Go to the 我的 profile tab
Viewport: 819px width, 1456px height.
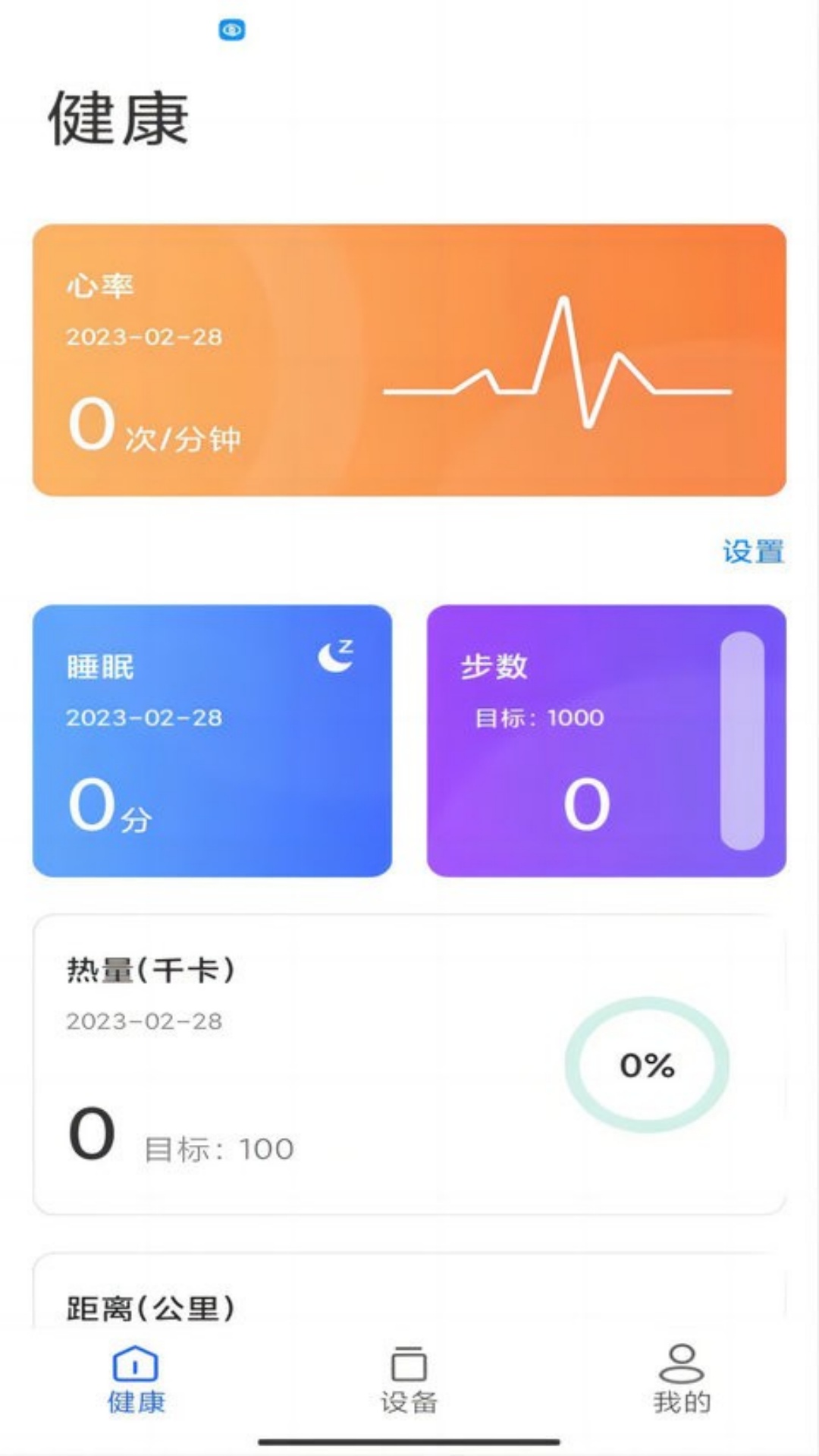click(682, 1380)
